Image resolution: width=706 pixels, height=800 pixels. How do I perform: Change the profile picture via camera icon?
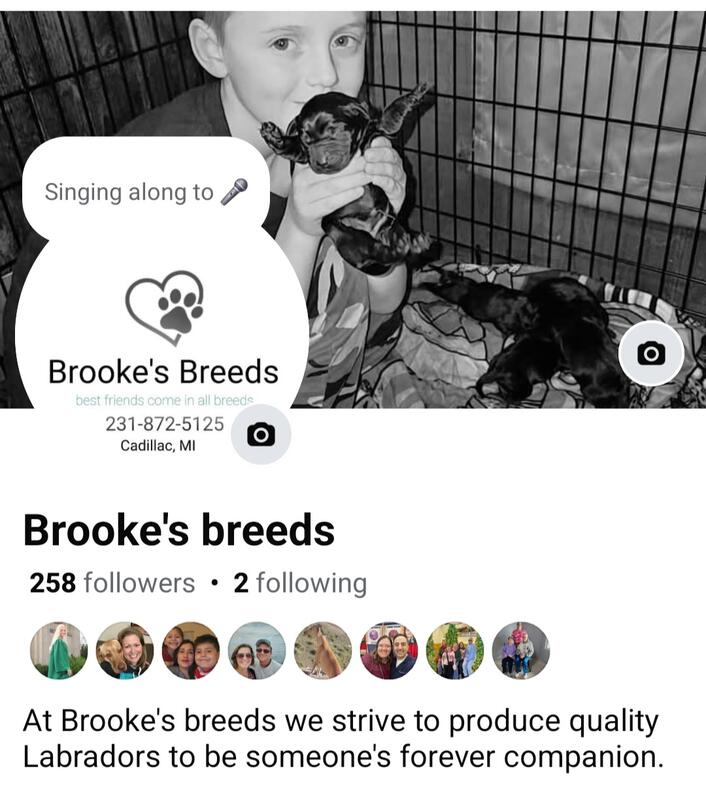click(x=261, y=434)
